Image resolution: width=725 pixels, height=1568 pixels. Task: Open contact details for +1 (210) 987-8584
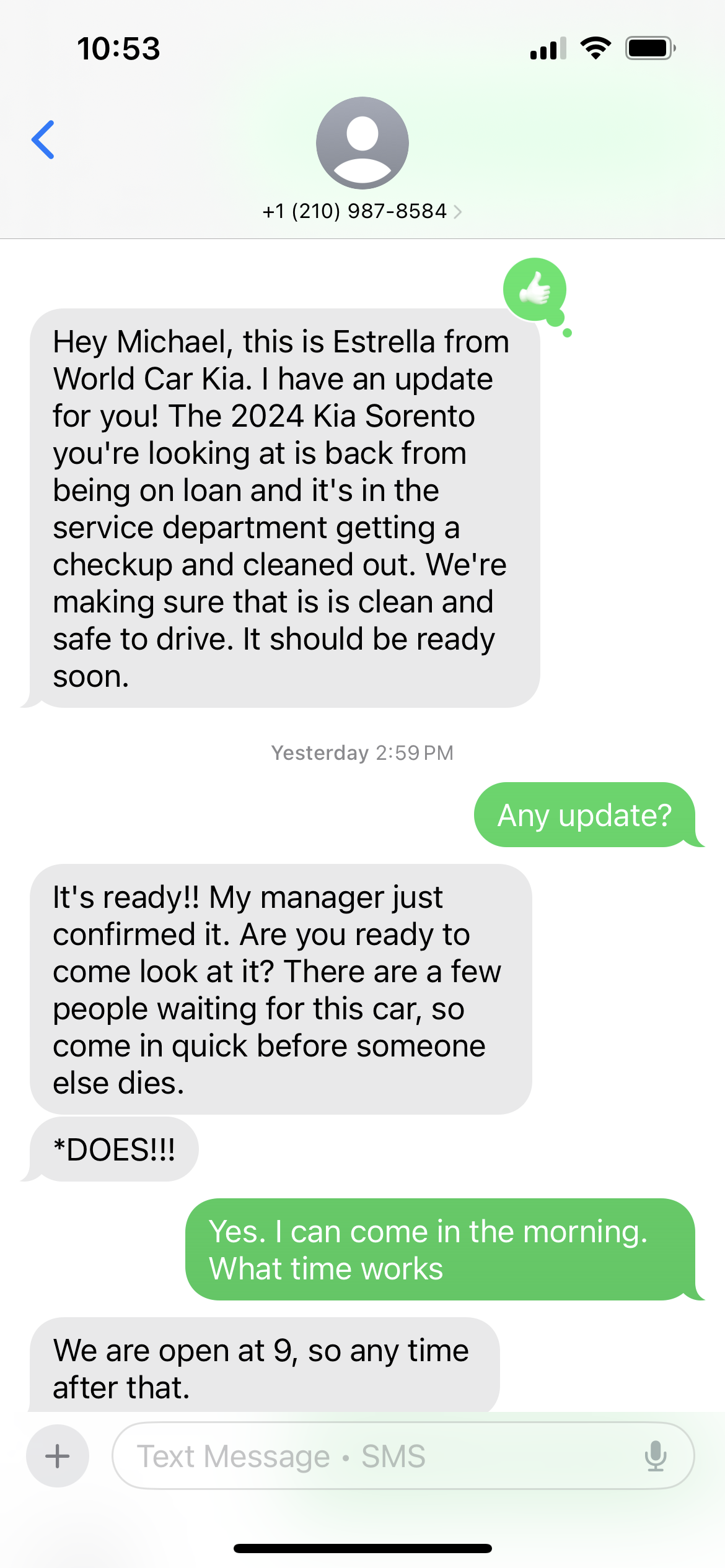(362, 211)
